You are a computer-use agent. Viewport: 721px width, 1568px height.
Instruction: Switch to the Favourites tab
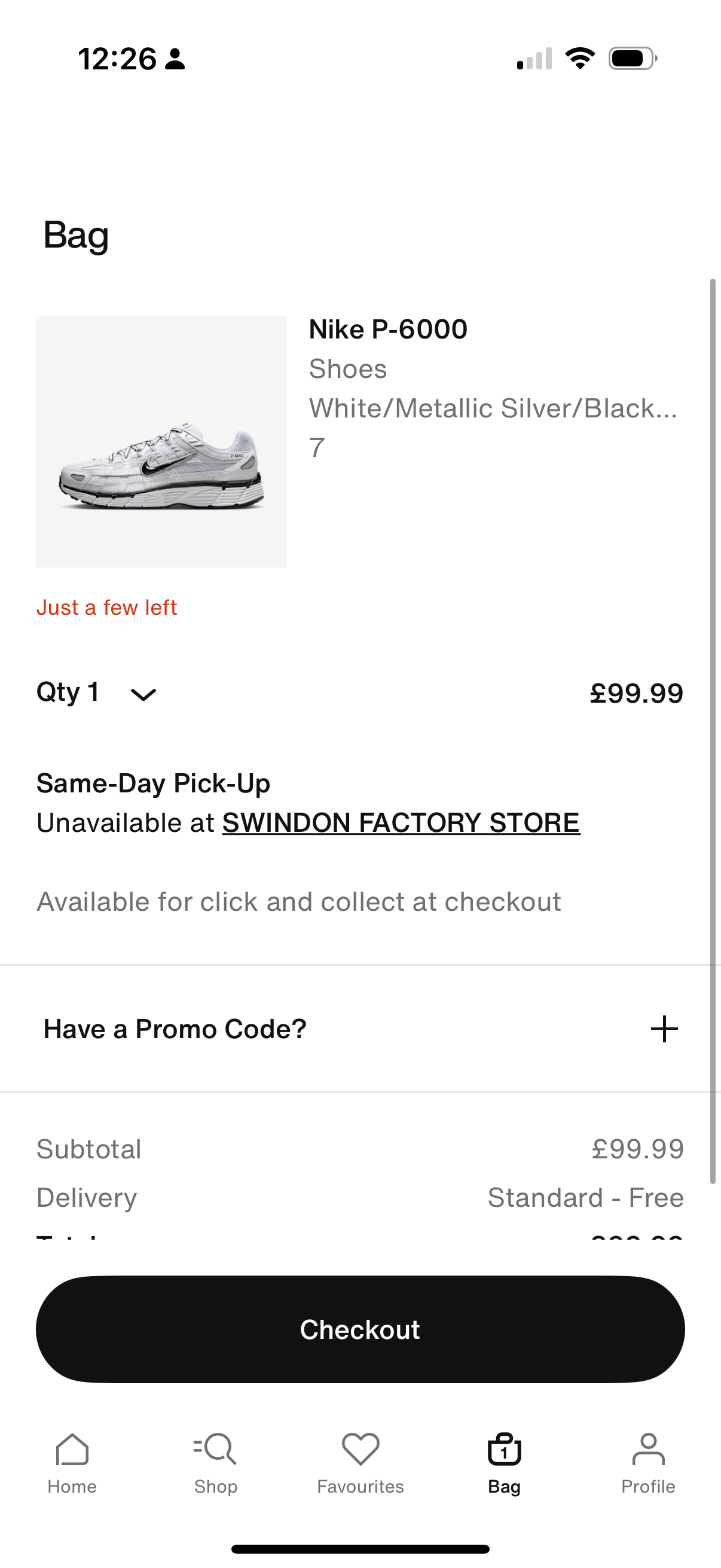[360, 1461]
